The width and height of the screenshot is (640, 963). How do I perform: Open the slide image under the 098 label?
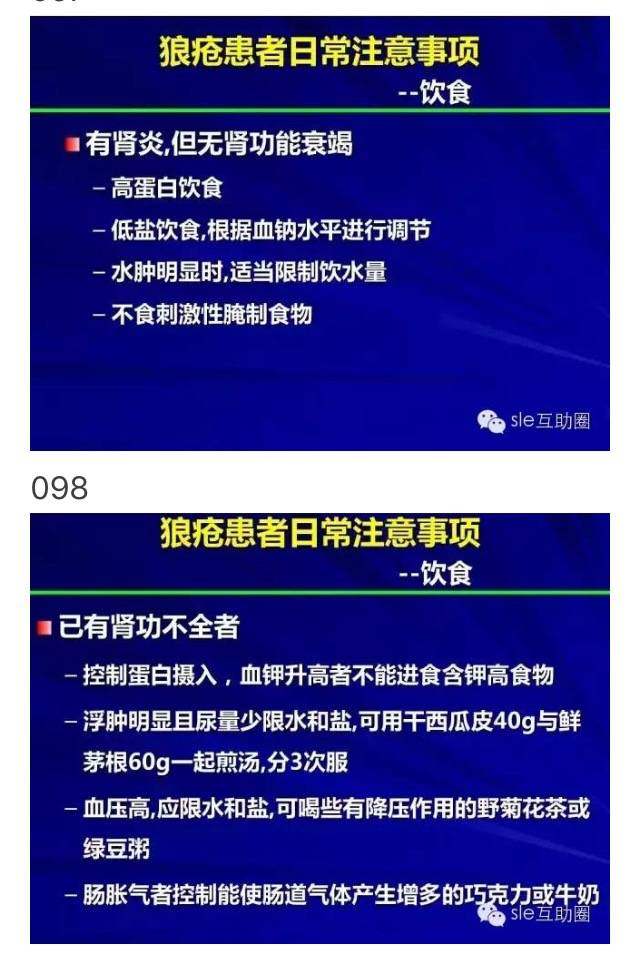pos(320,728)
